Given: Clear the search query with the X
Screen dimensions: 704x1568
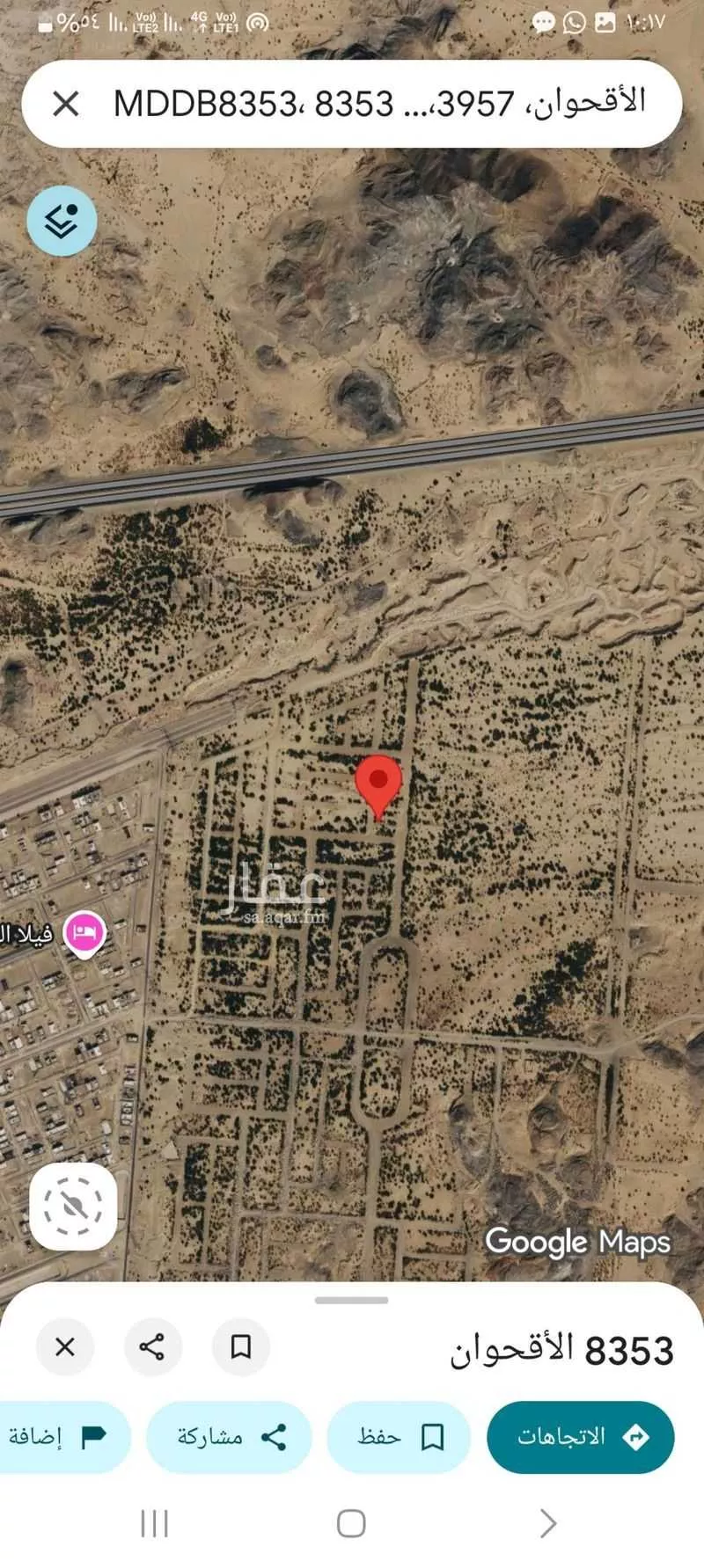Looking at the screenshot, I should click(x=66, y=104).
